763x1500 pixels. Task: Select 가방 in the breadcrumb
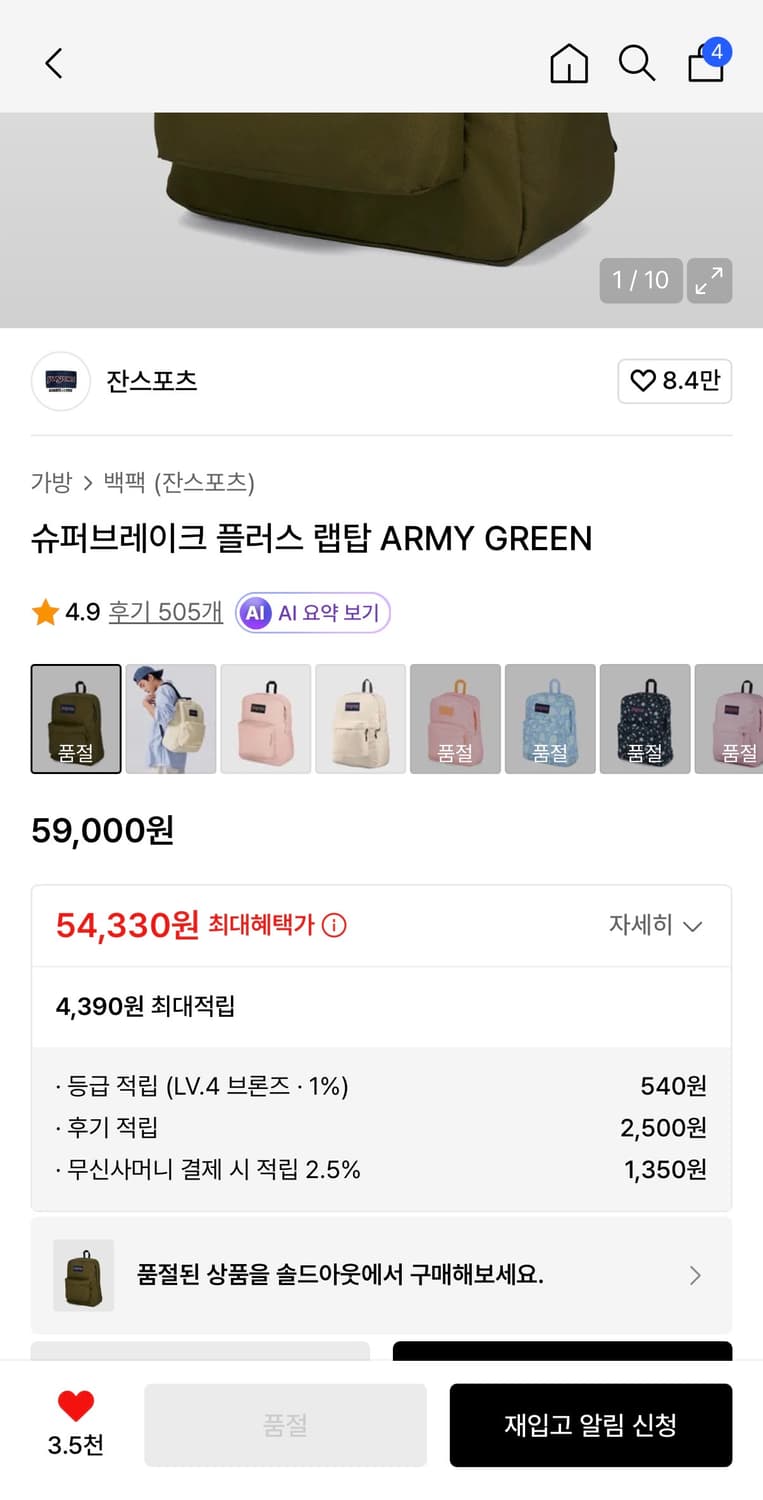49,483
